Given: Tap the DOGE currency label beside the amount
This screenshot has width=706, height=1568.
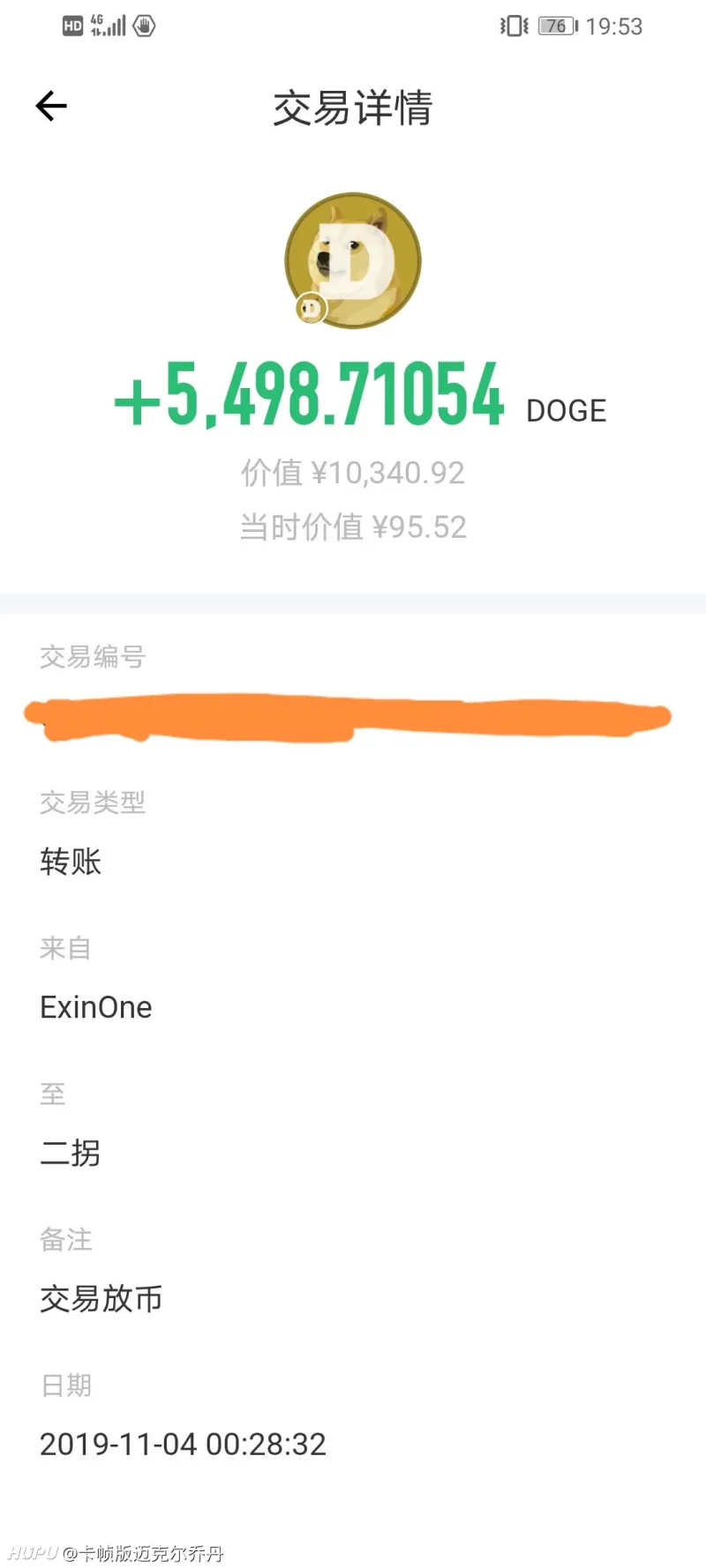Looking at the screenshot, I should click(x=566, y=410).
